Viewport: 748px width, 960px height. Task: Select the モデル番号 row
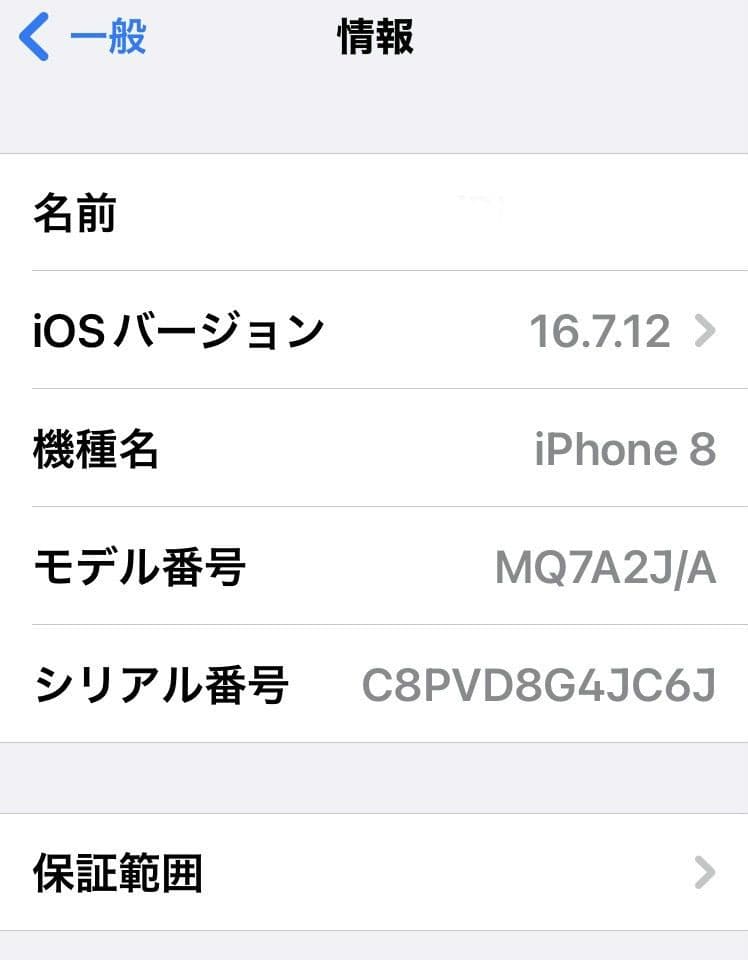coord(374,567)
